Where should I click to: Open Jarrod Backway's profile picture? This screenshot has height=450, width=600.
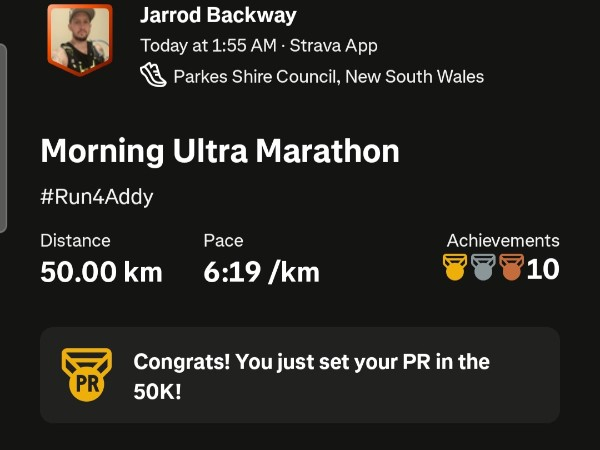[x=79, y=39]
